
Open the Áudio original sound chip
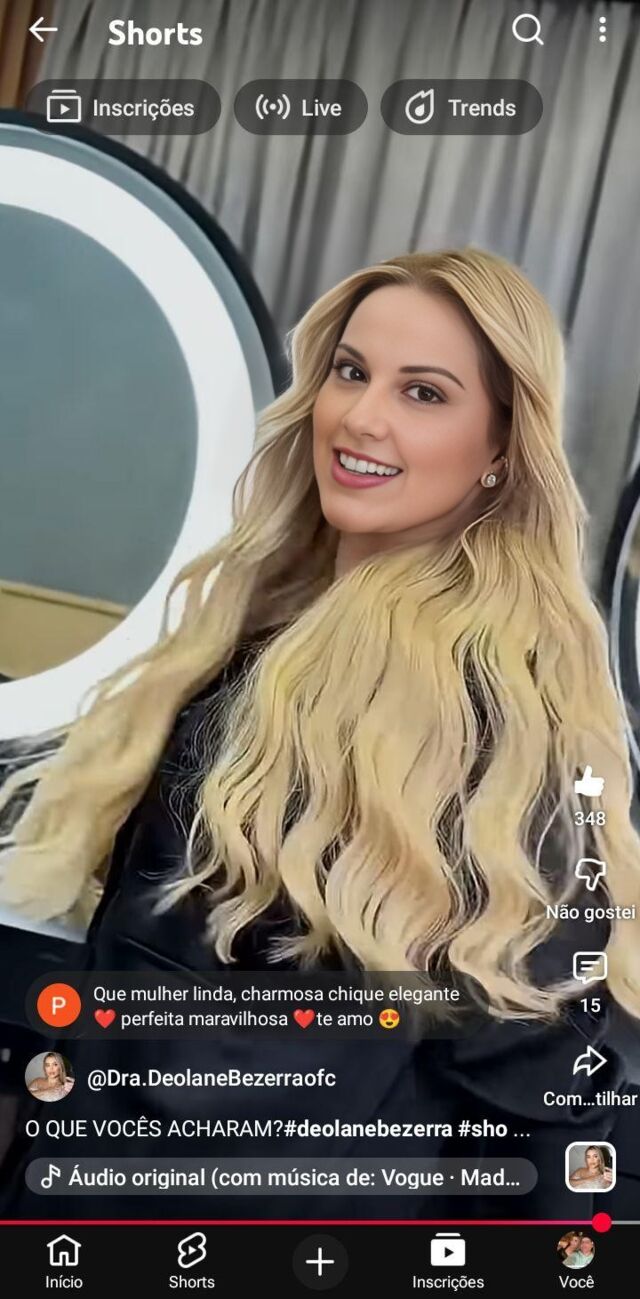[281, 1177]
